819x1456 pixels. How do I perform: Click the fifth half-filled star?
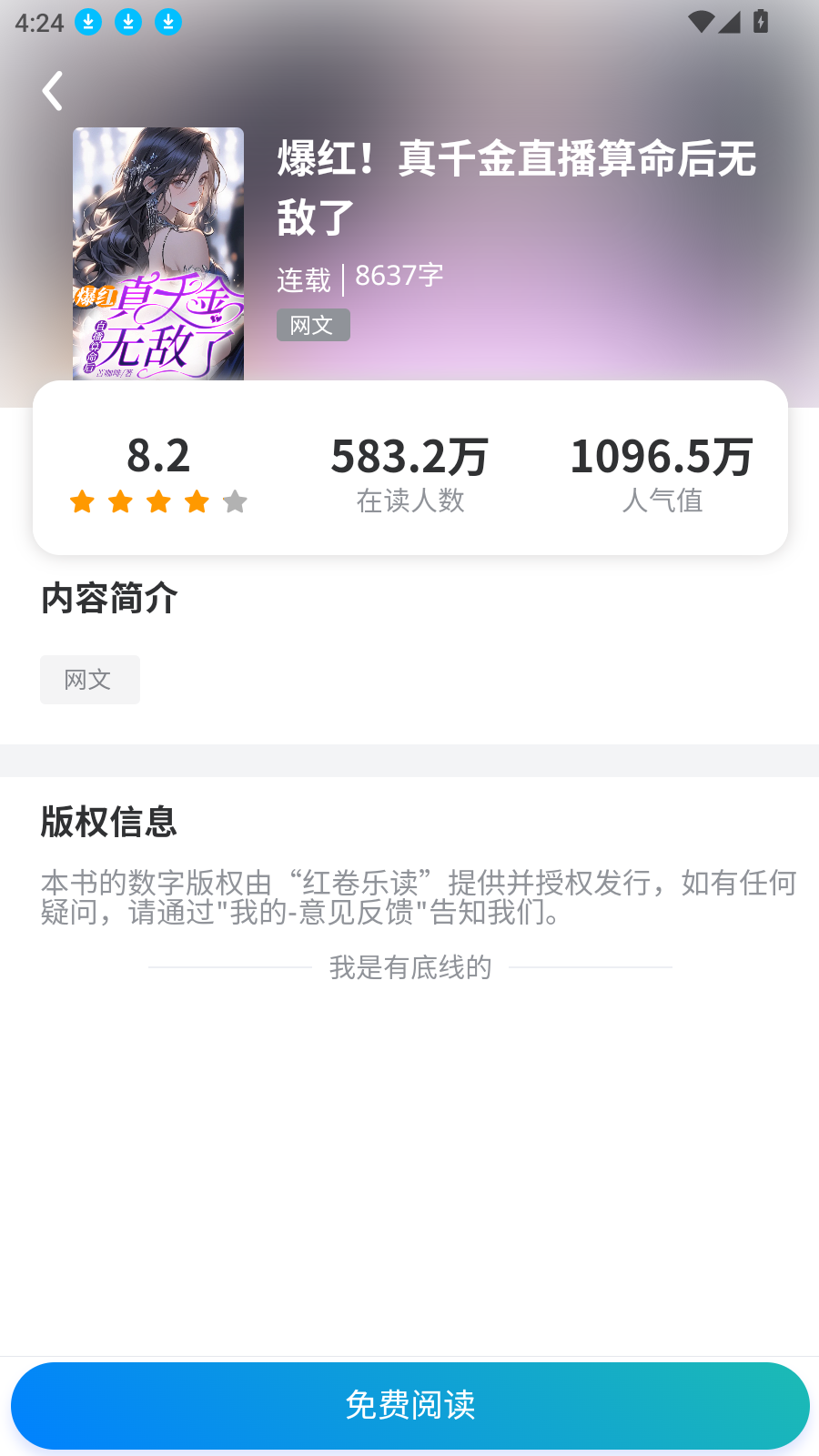[235, 500]
